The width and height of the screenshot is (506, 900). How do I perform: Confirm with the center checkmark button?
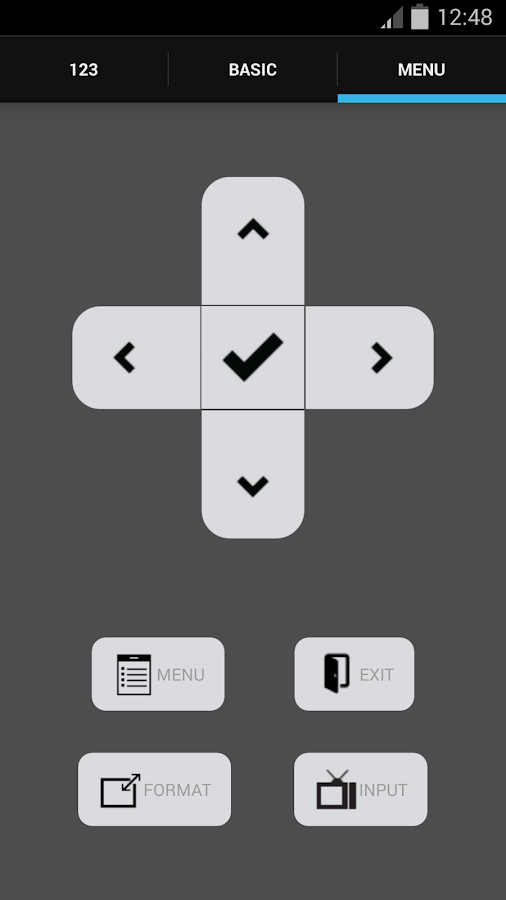click(x=253, y=358)
